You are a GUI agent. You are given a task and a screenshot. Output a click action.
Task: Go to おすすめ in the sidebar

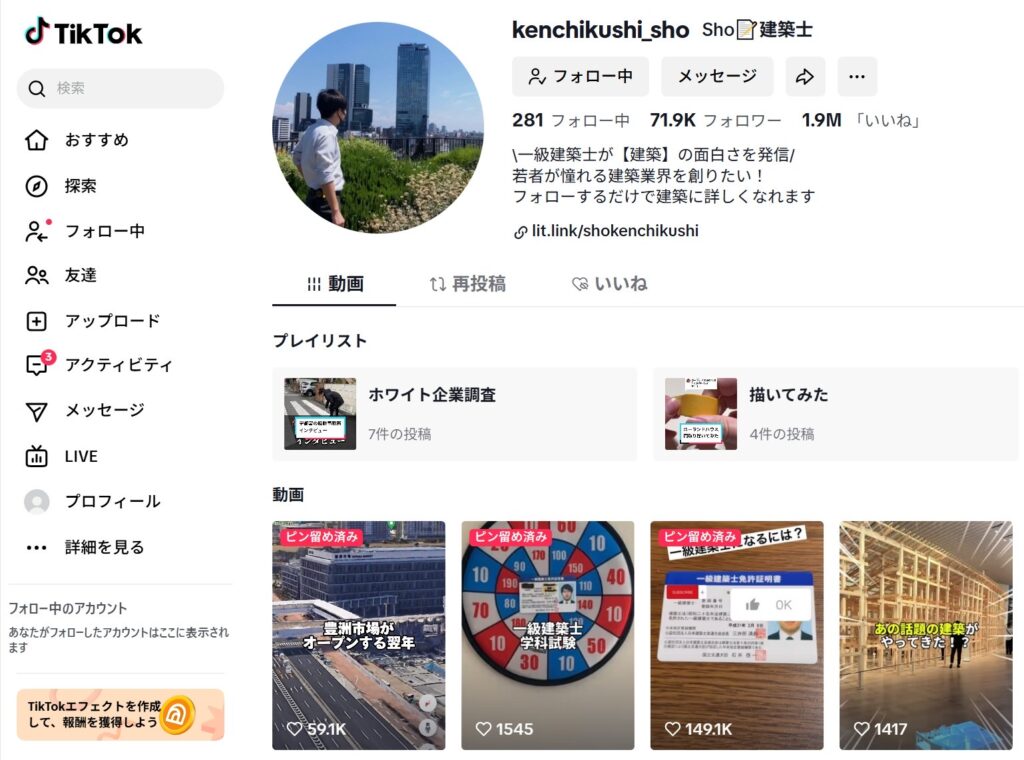coord(96,140)
